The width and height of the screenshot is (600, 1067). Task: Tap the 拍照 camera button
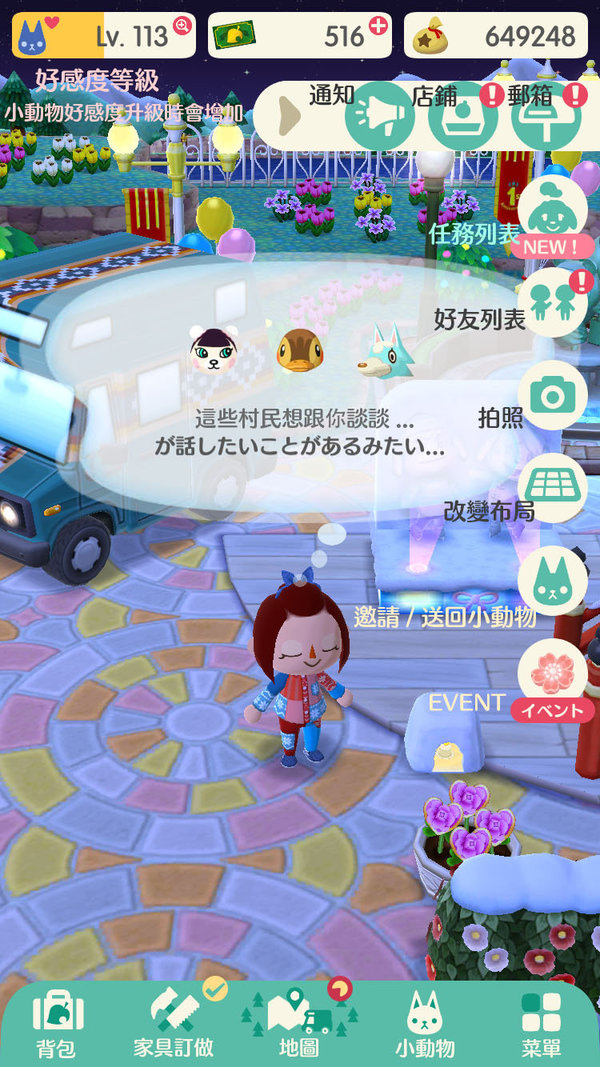[x=553, y=396]
